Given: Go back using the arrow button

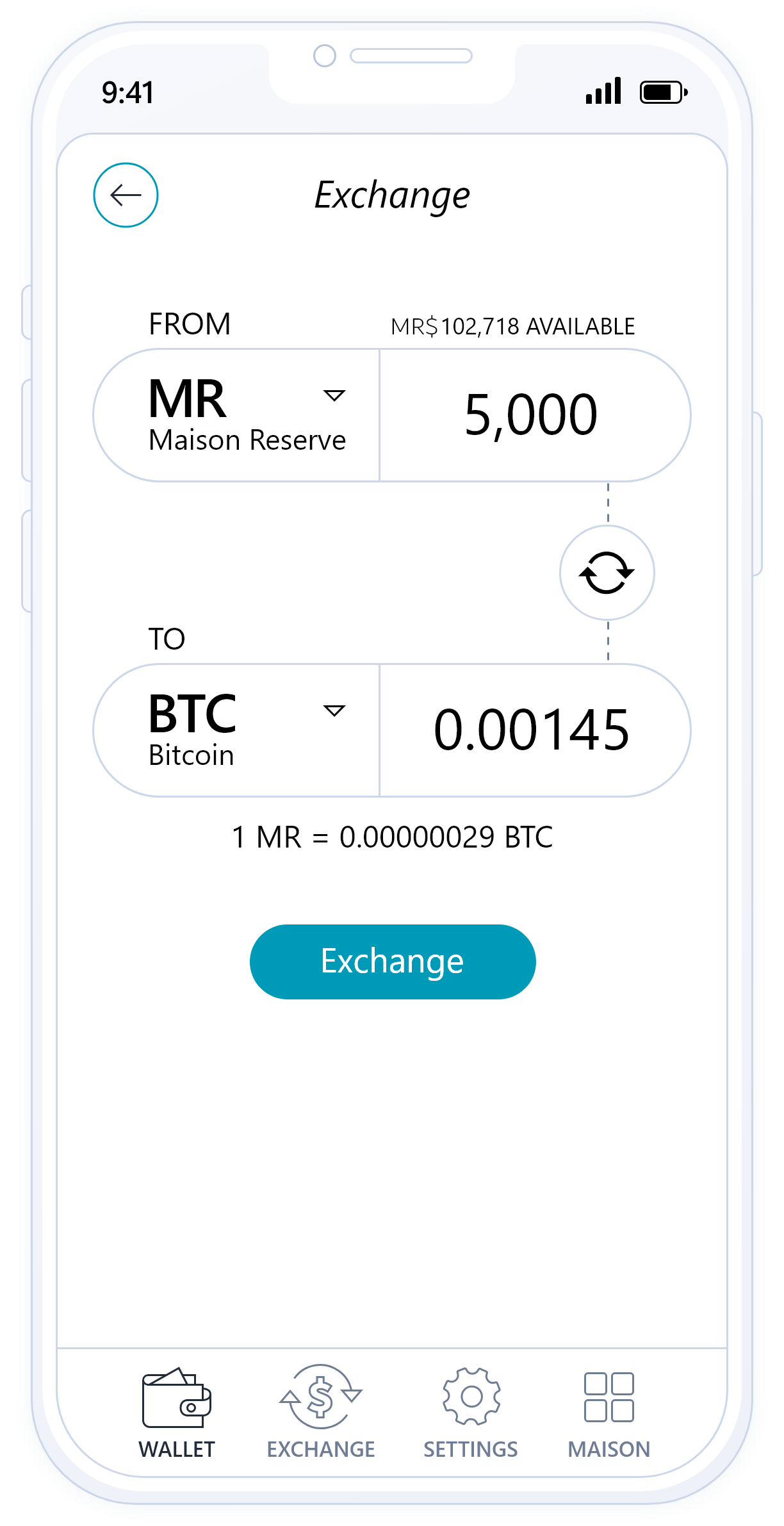Looking at the screenshot, I should point(126,195).
